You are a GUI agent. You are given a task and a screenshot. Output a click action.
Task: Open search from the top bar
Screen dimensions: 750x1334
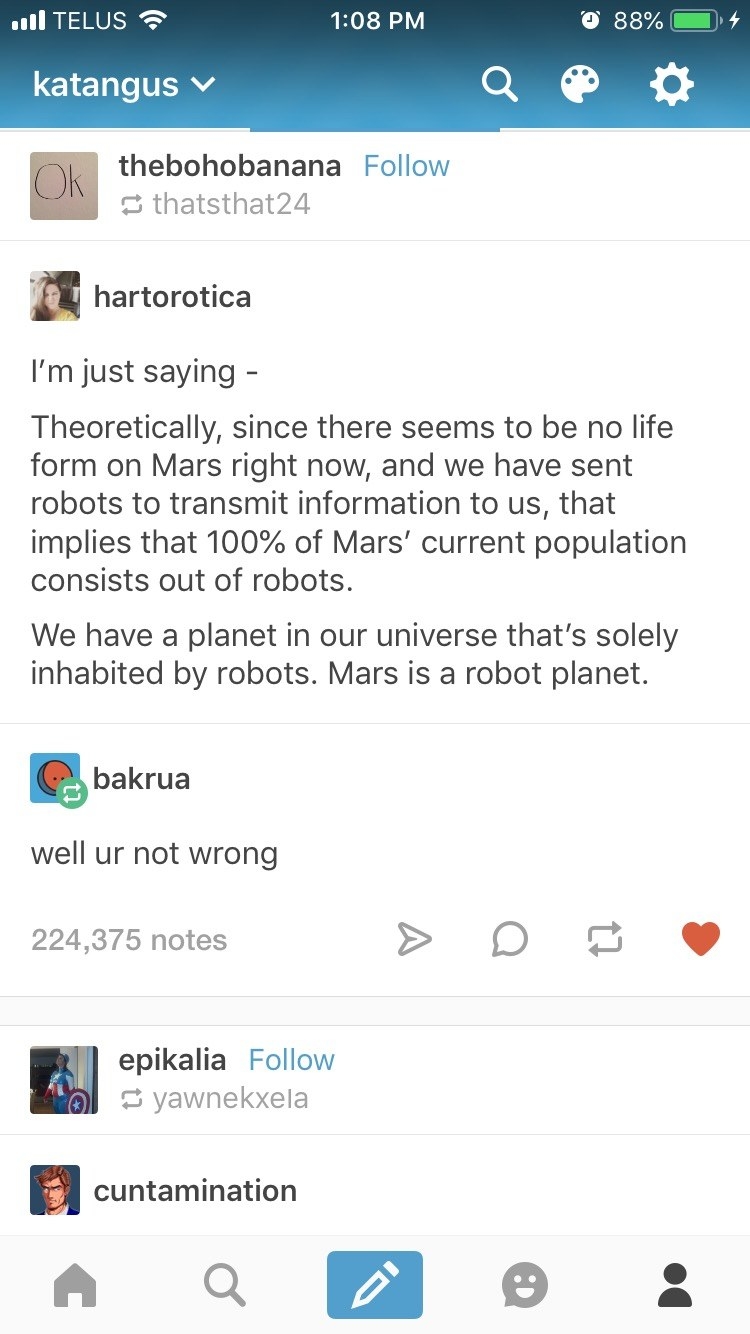coord(499,85)
